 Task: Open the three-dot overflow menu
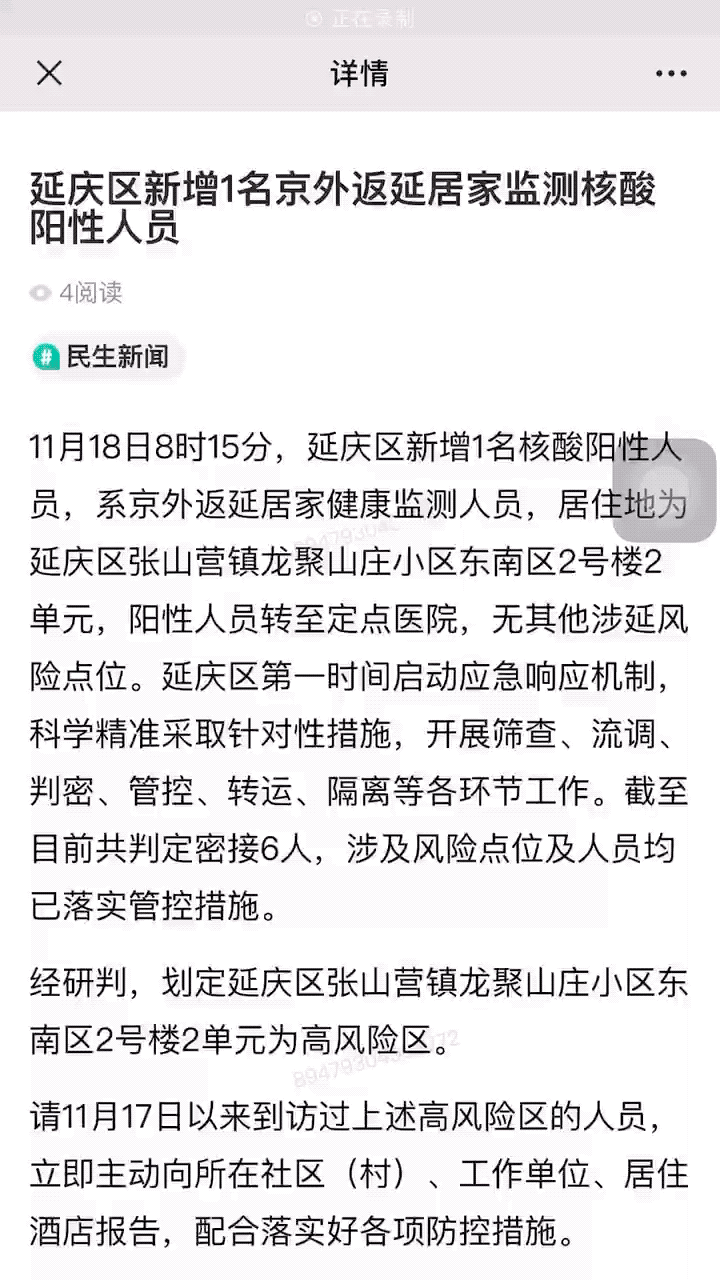point(671,74)
